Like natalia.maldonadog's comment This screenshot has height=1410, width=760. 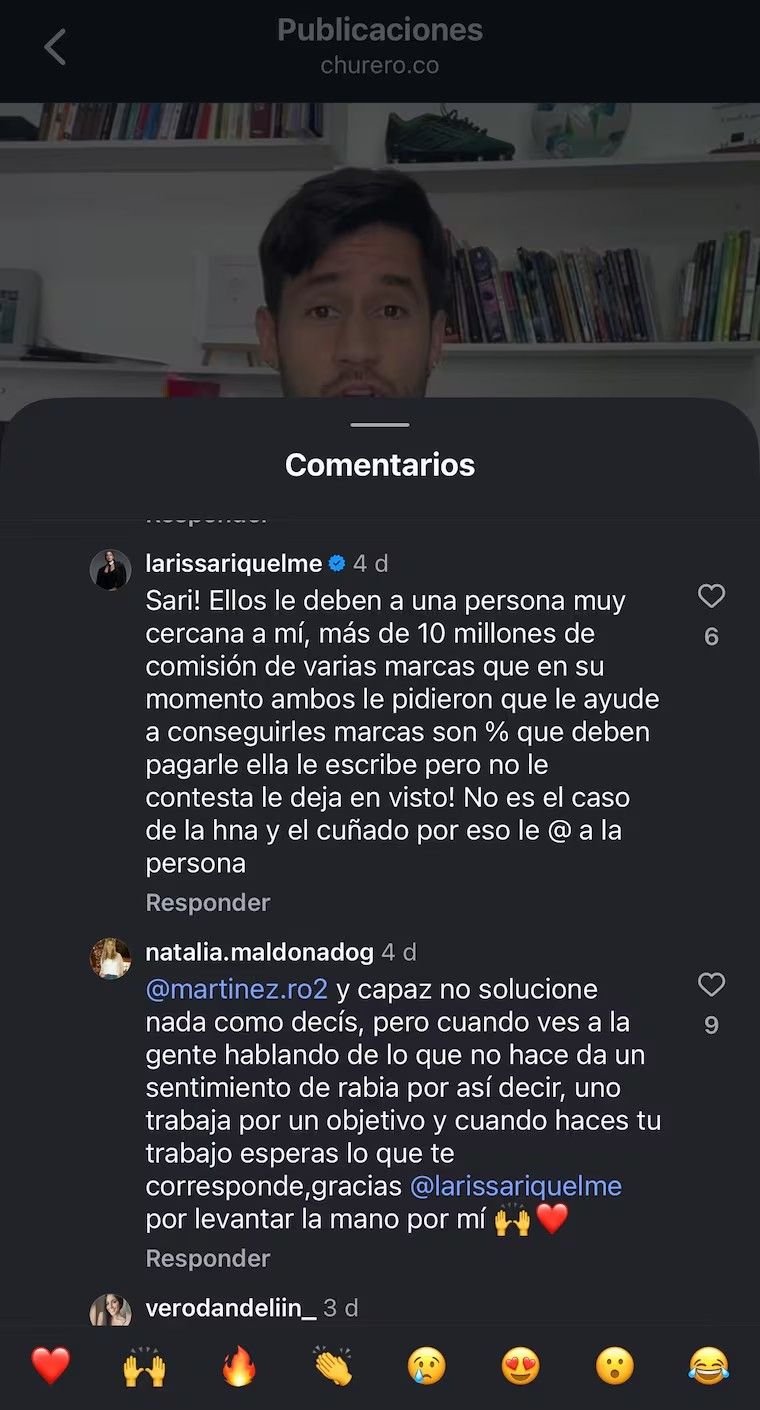(x=711, y=985)
